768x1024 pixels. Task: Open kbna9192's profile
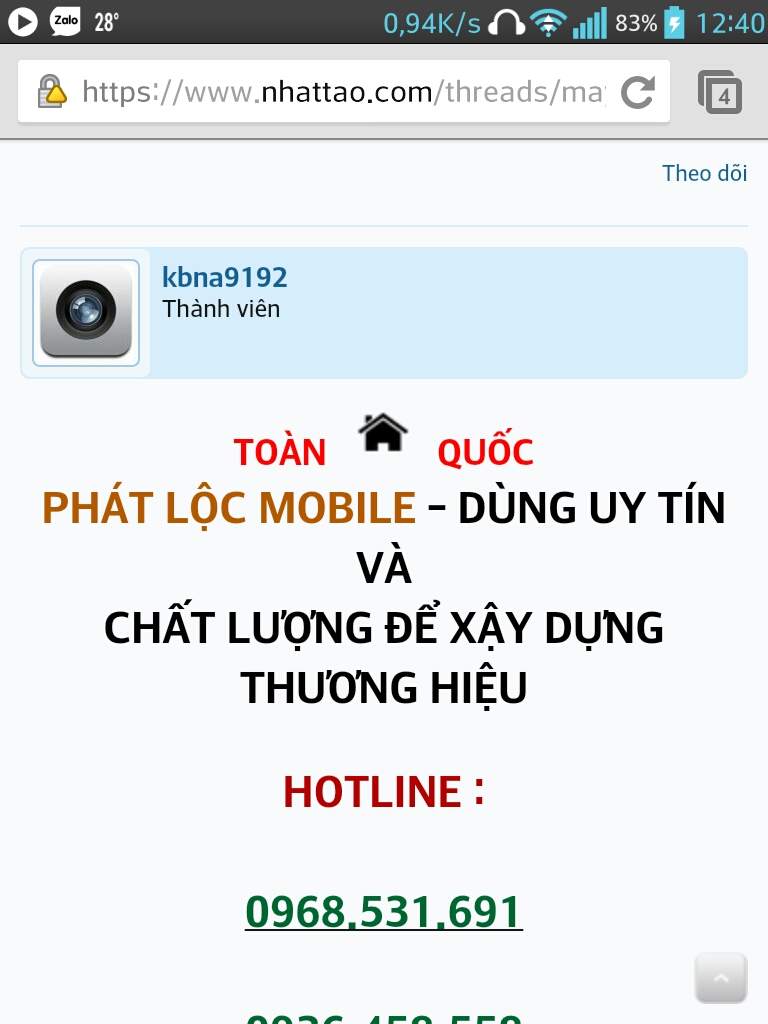(x=224, y=277)
